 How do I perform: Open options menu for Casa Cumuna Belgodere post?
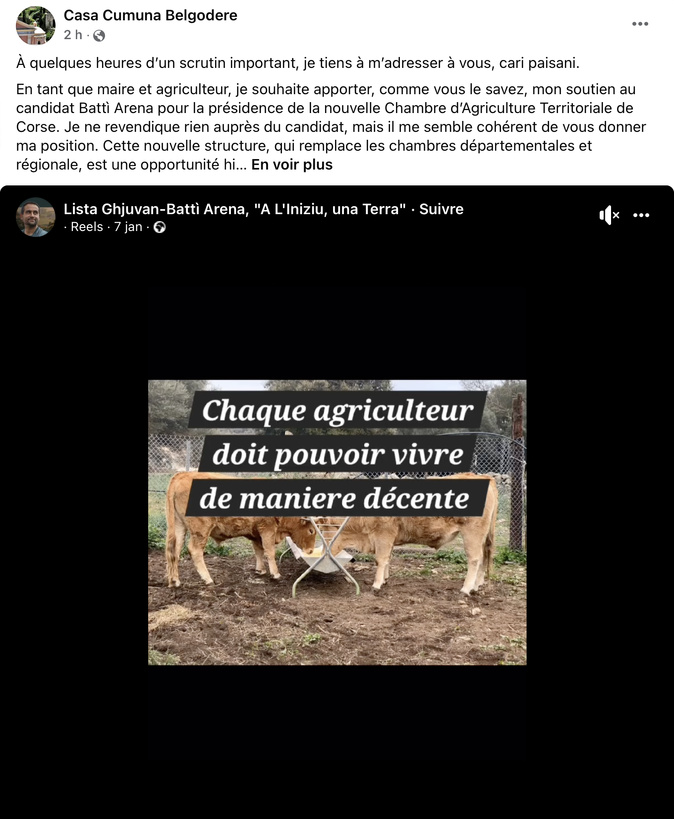tap(640, 24)
